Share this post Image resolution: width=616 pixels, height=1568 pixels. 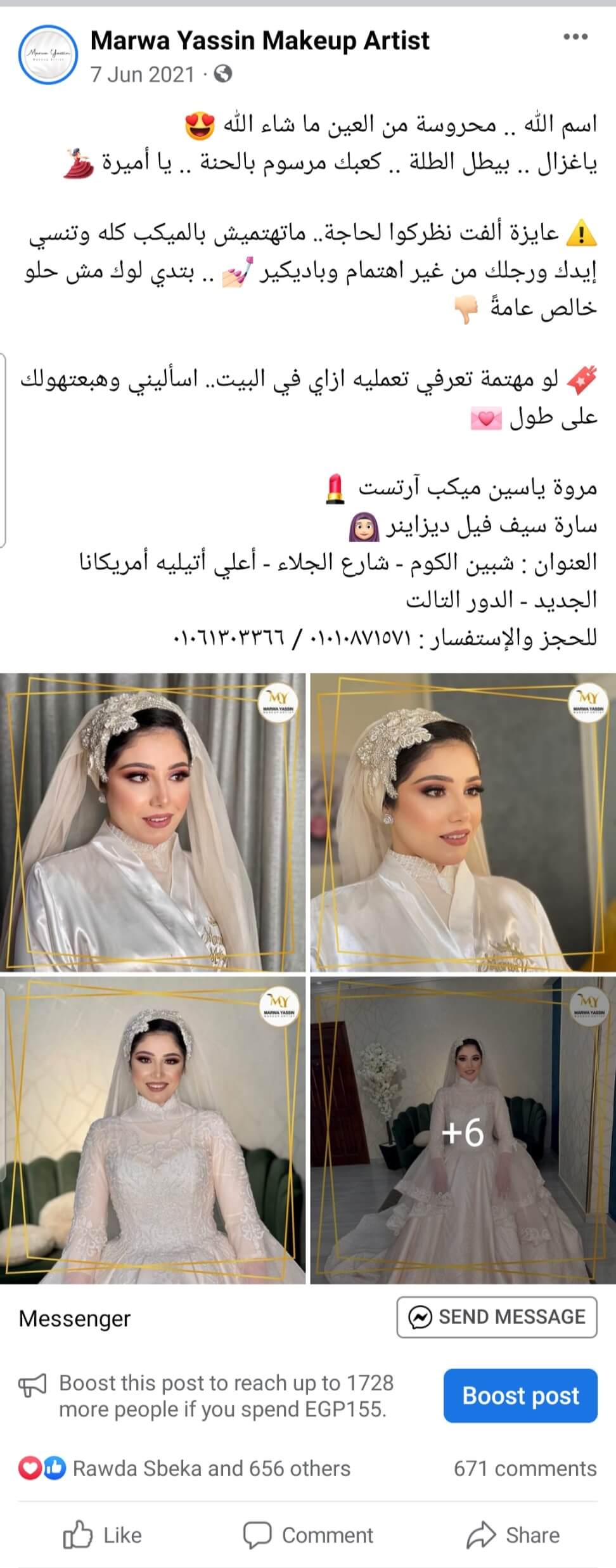(513, 1535)
